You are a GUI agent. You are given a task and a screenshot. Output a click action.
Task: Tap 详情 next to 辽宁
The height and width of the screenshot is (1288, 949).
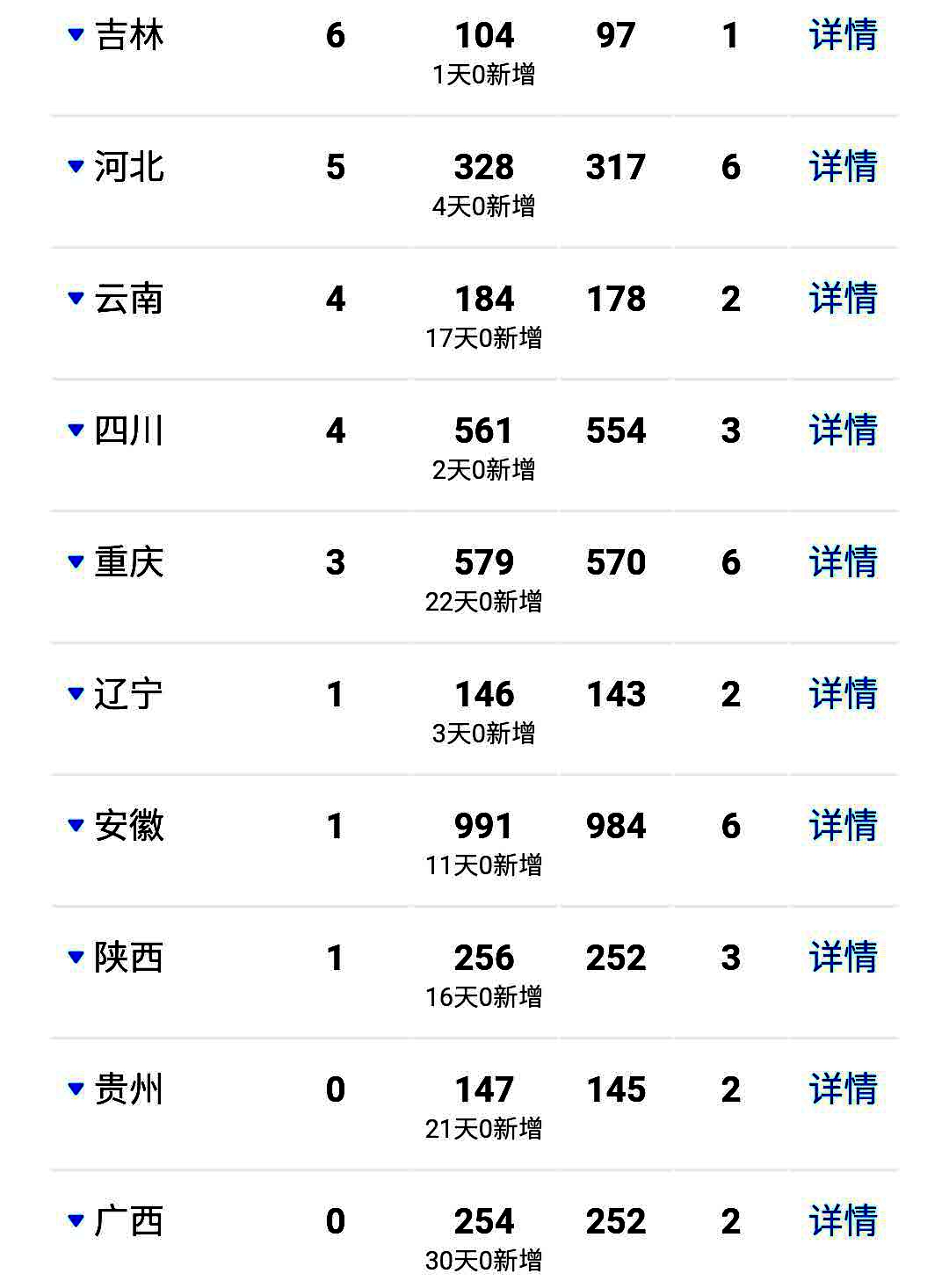(843, 694)
